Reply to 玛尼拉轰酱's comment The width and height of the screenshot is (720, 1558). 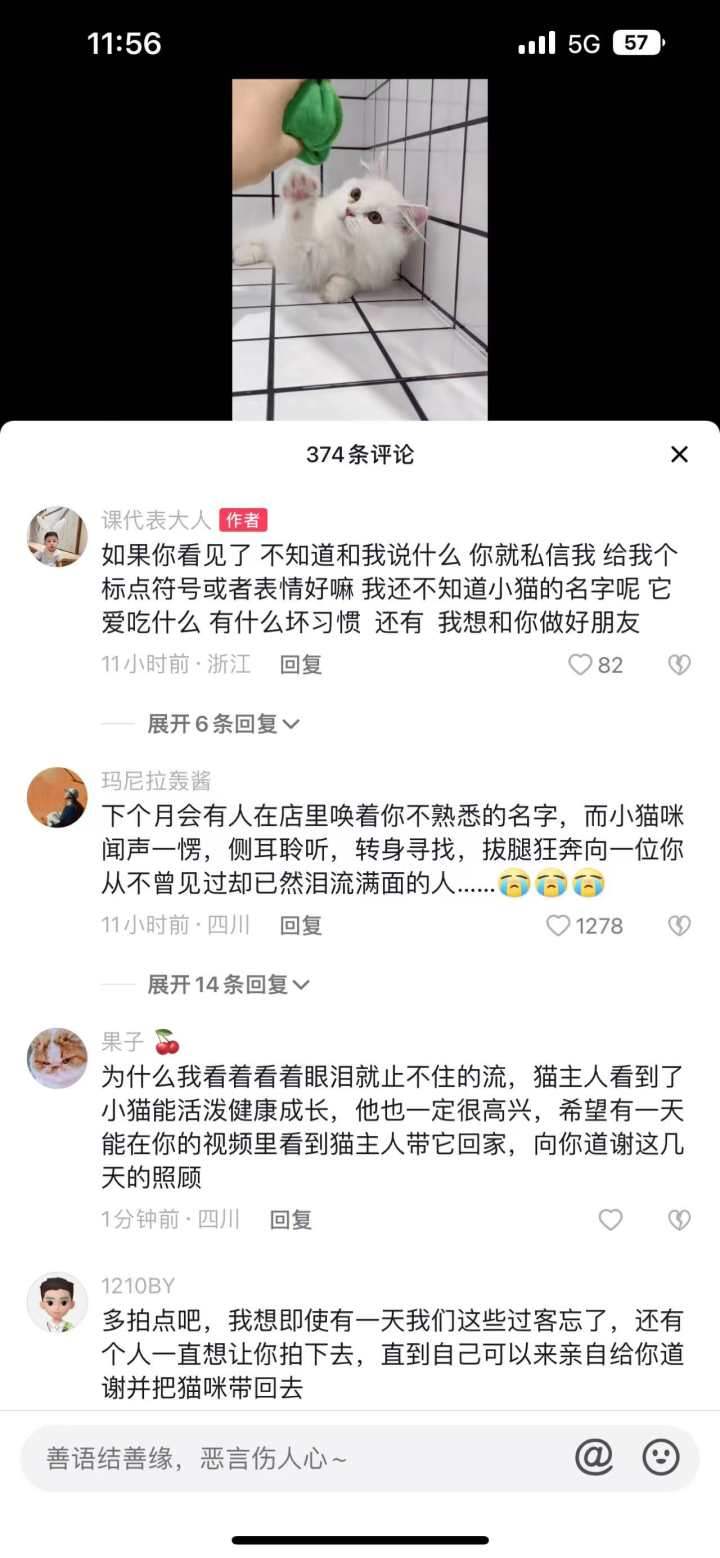[300, 926]
